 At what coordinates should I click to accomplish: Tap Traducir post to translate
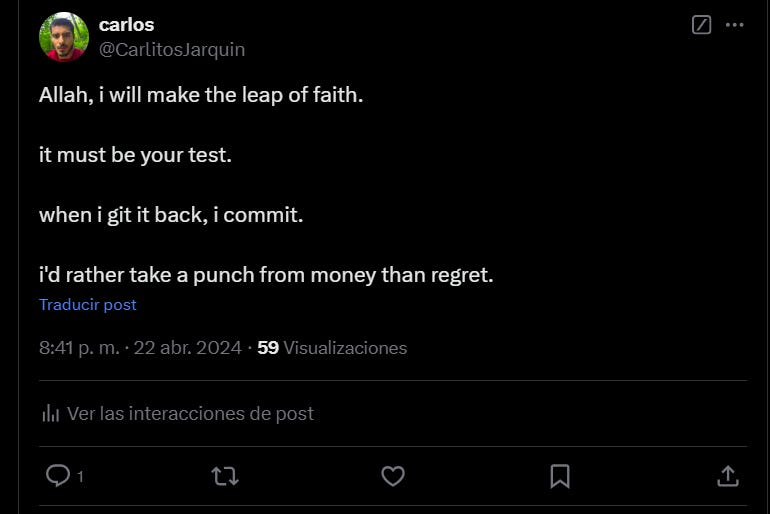tap(87, 304)
